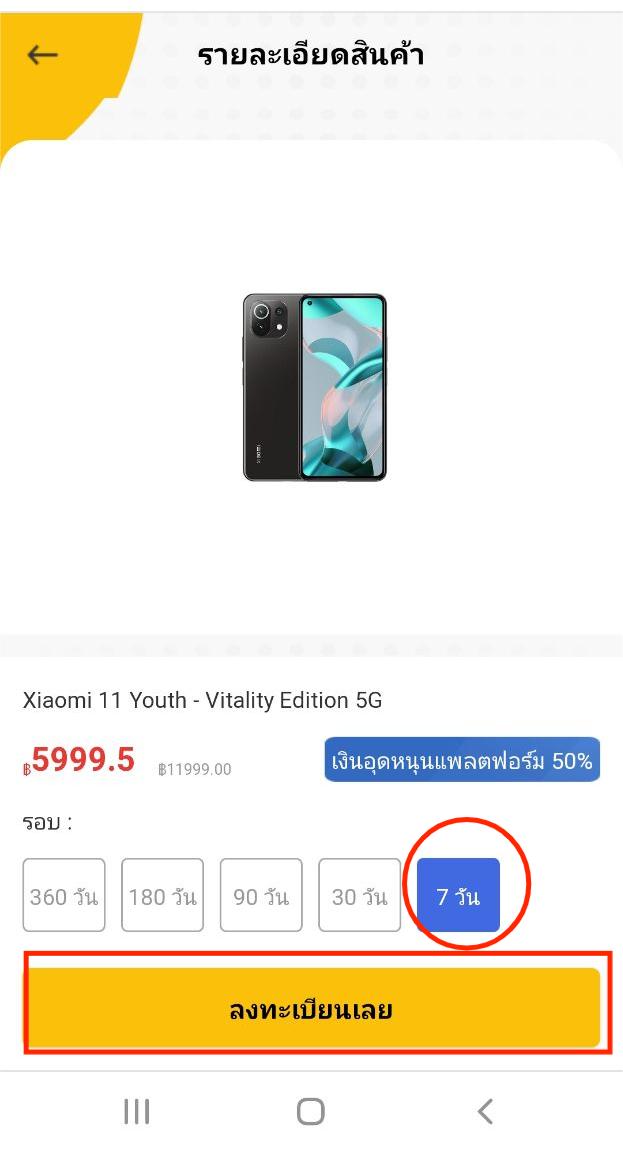Pick the 90 วัน period
The image size is (623, 1153).
261,896
